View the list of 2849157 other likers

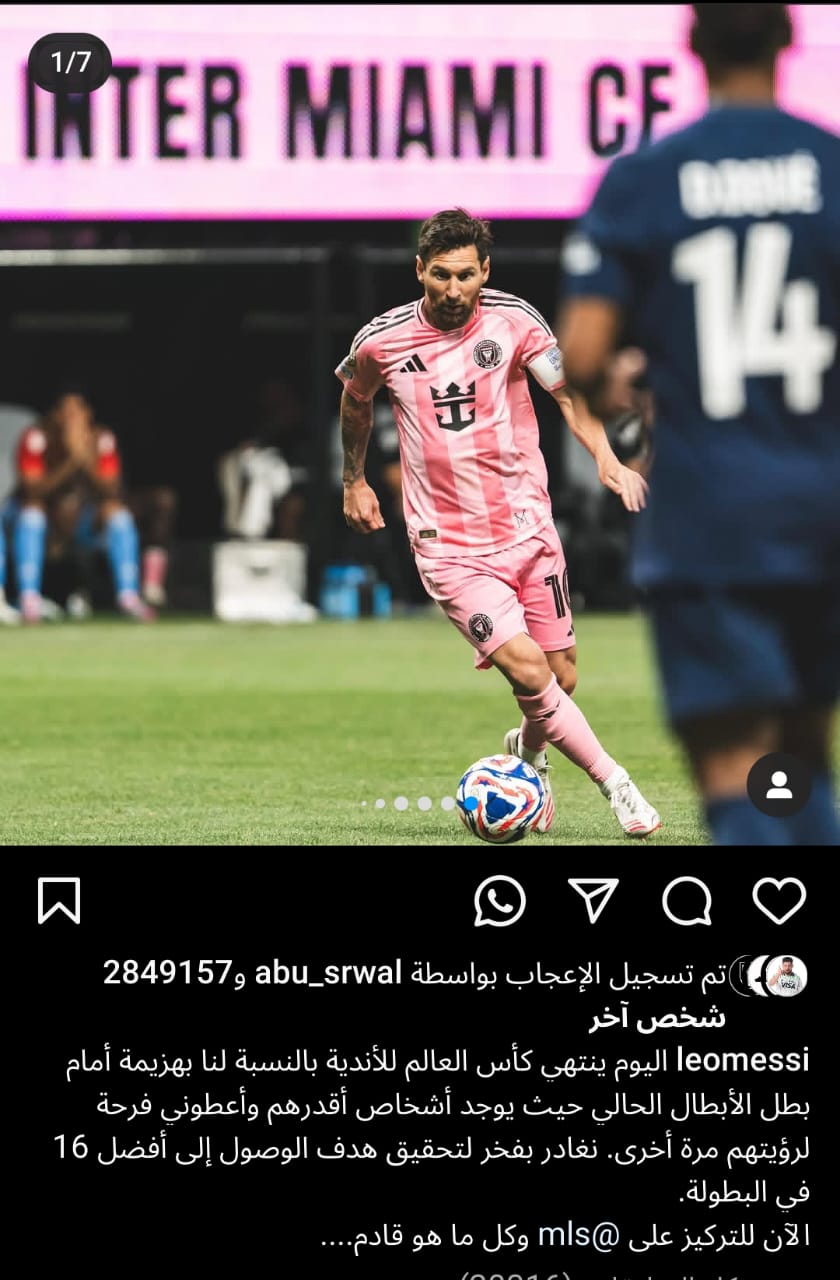167,973
